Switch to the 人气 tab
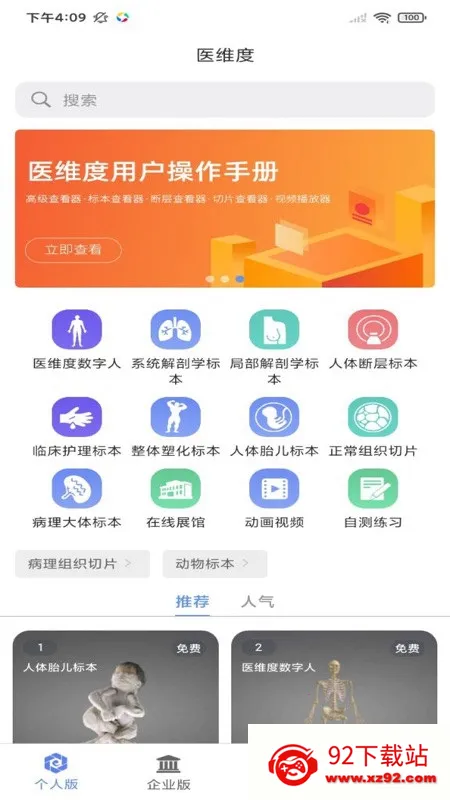The width and height of the screenshot is (450, 800). (258, 601)
